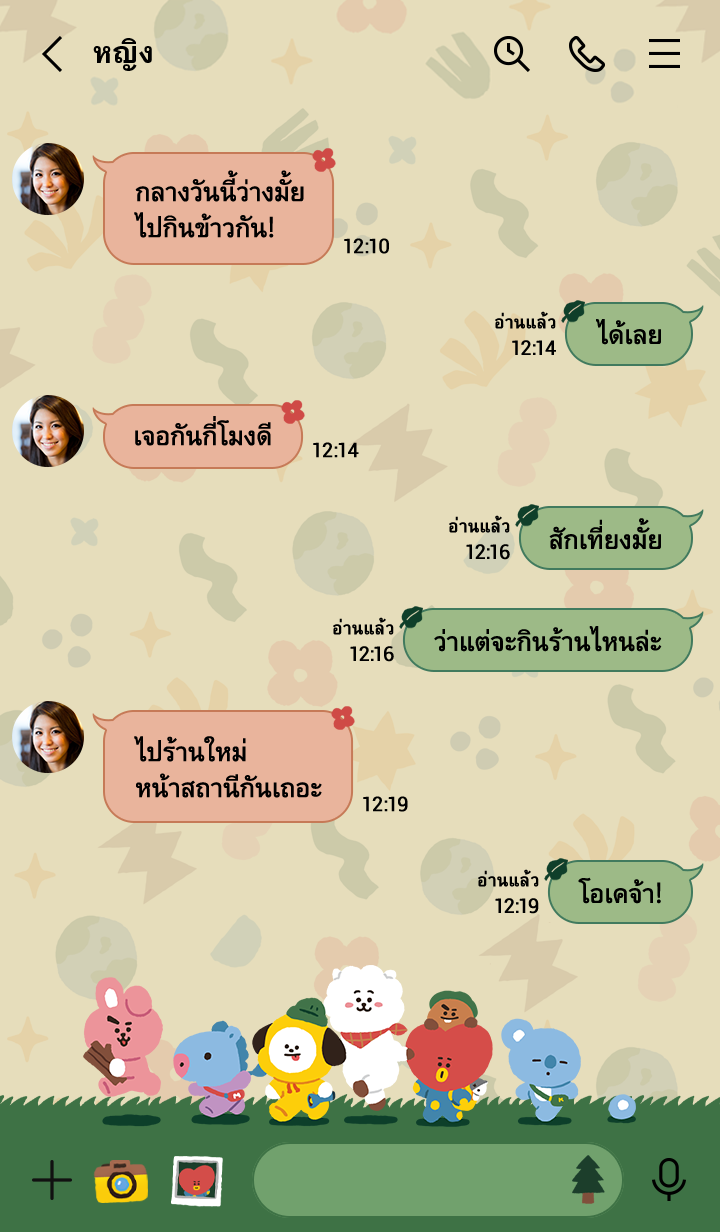Record a voice message with the microphone
Viewport: 720px width, 1232px height.
[668, 1180]
